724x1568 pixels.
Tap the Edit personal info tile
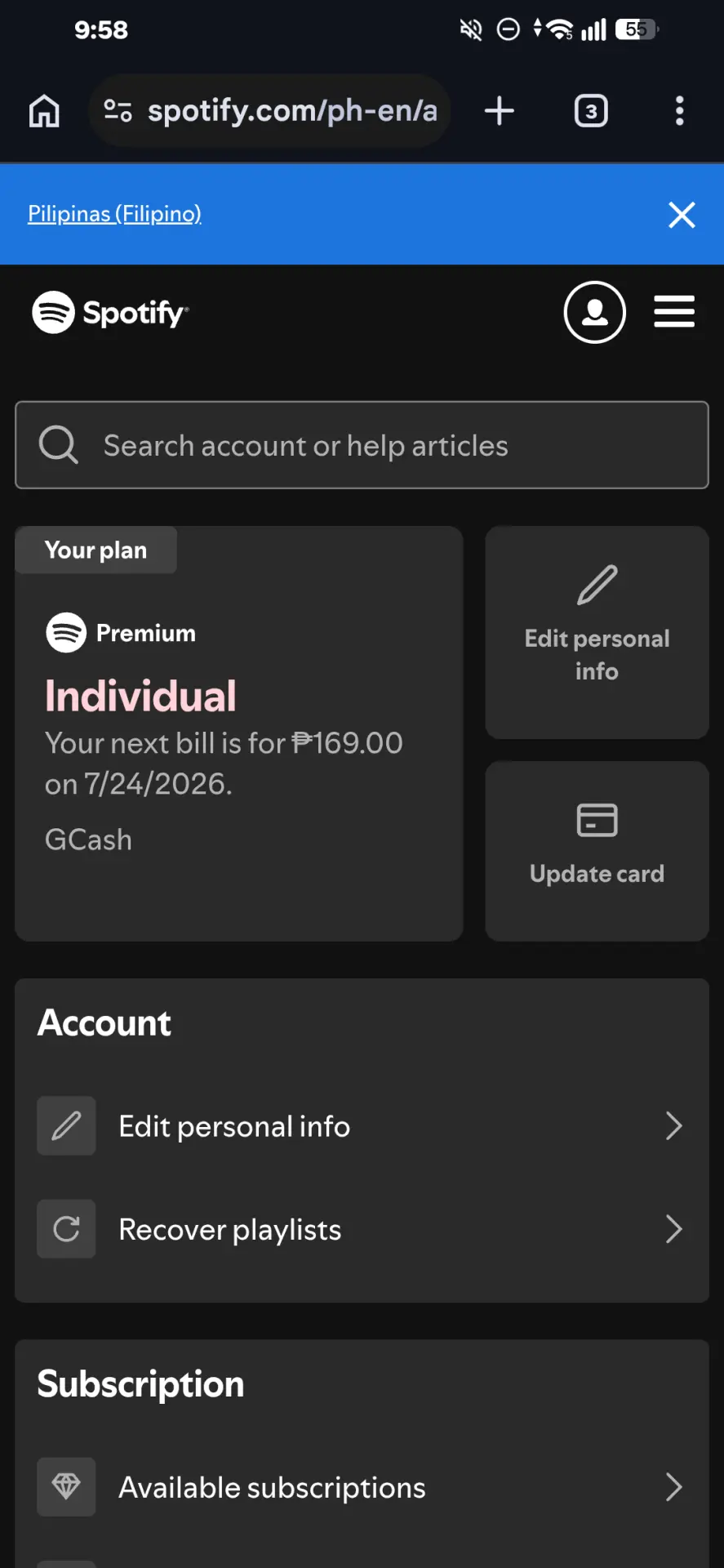(597, 632)
